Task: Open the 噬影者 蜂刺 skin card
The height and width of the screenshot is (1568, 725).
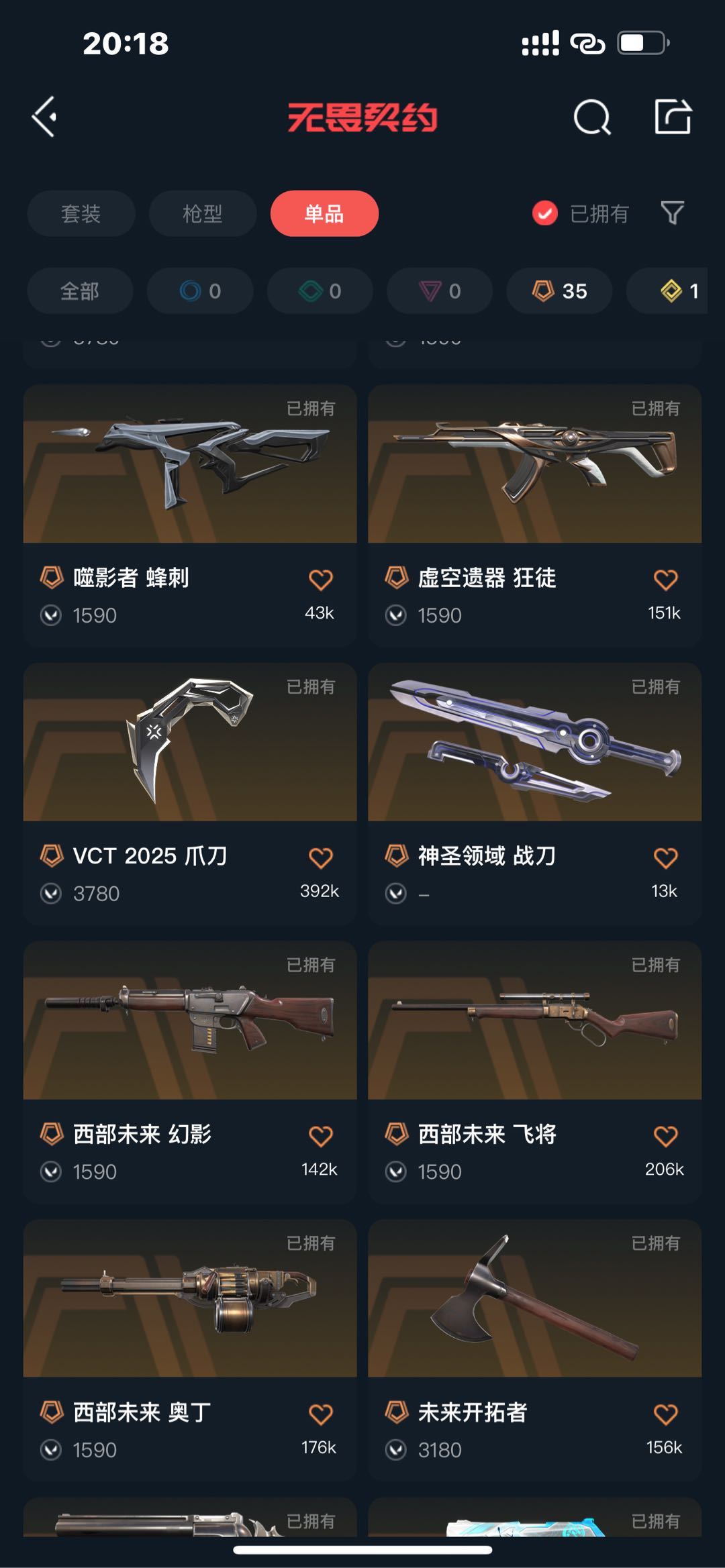Action: click(190, 464)
